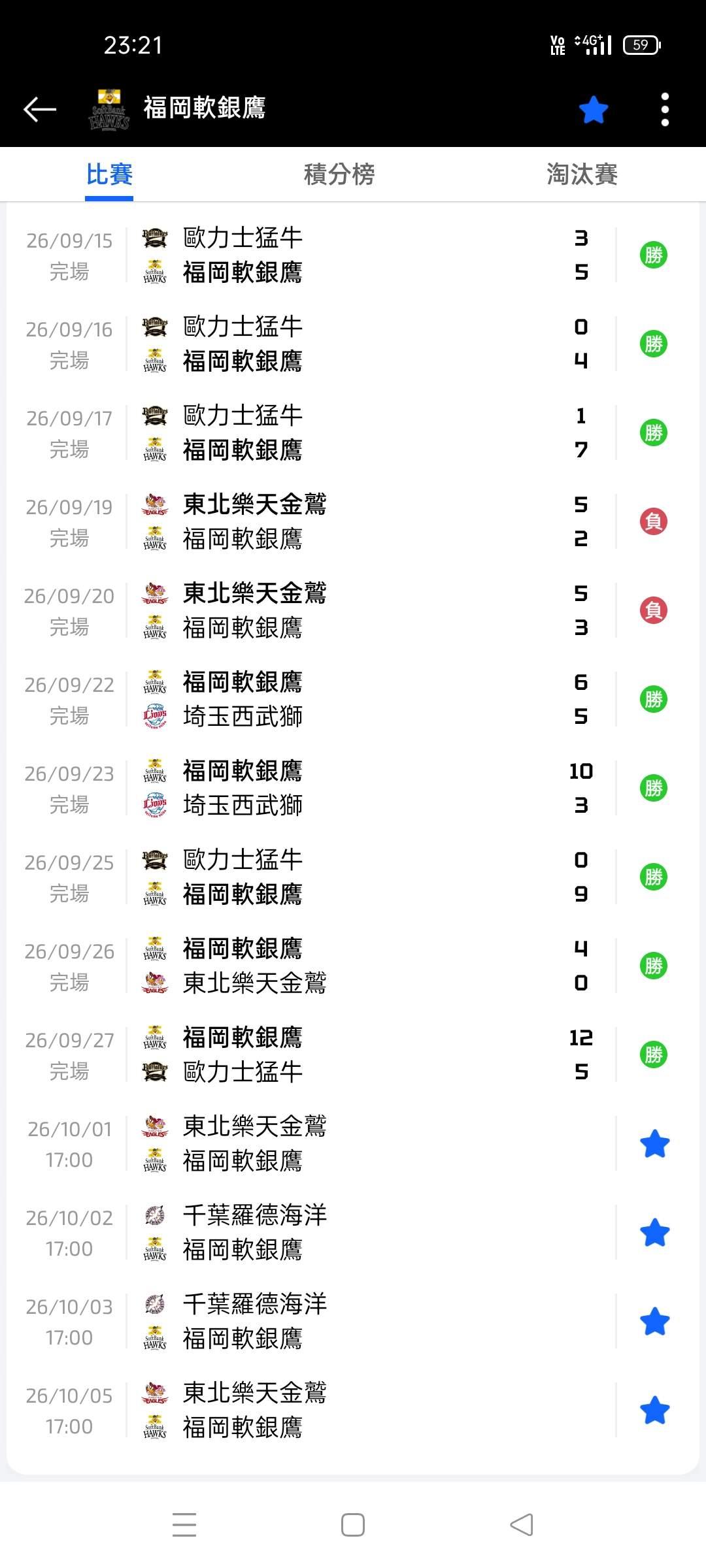Go back using the header arrow
This screenshot has height=1568, width=706.
[40, 109]
